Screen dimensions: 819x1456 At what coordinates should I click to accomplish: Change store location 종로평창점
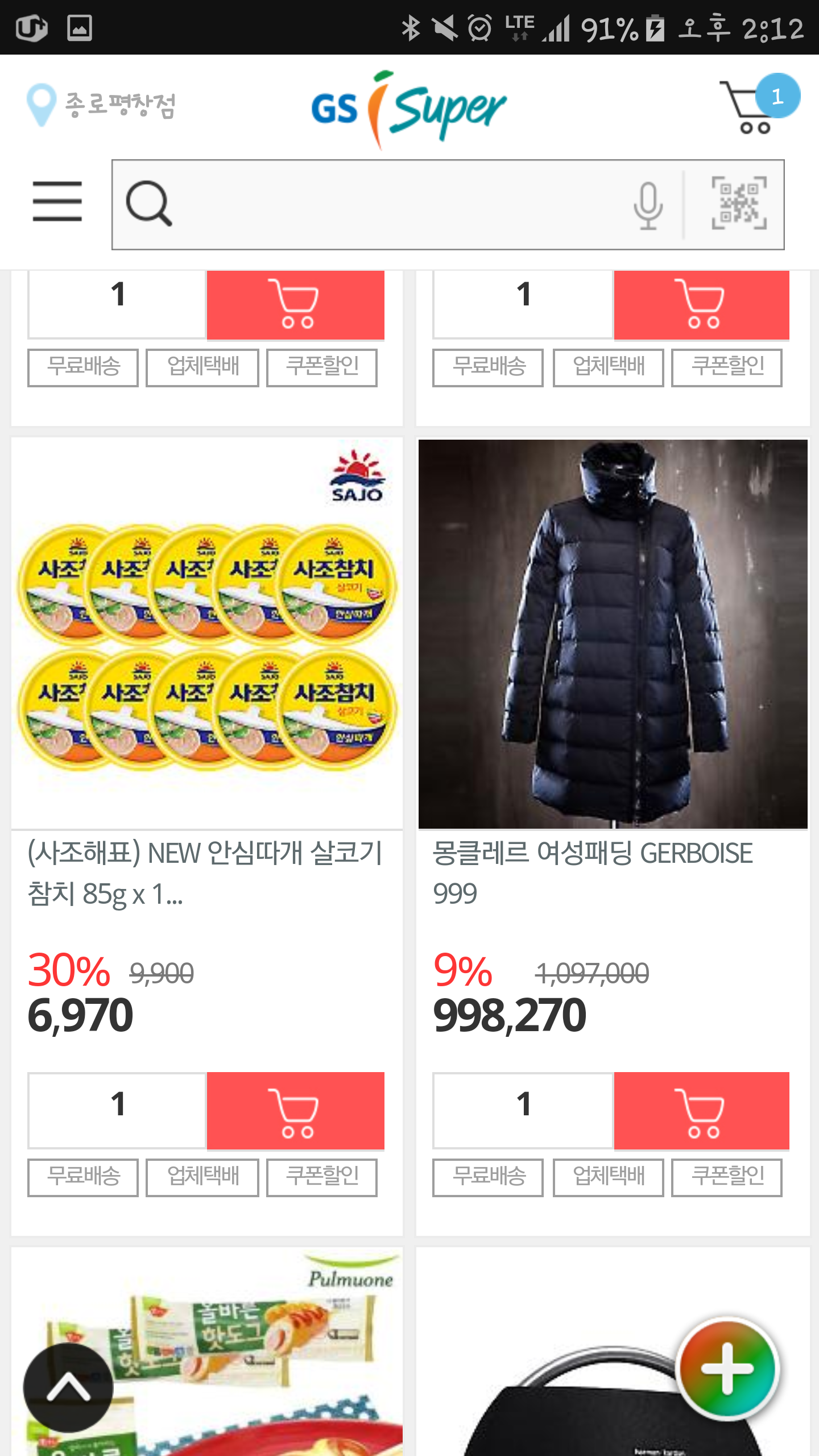pos(102,105)
